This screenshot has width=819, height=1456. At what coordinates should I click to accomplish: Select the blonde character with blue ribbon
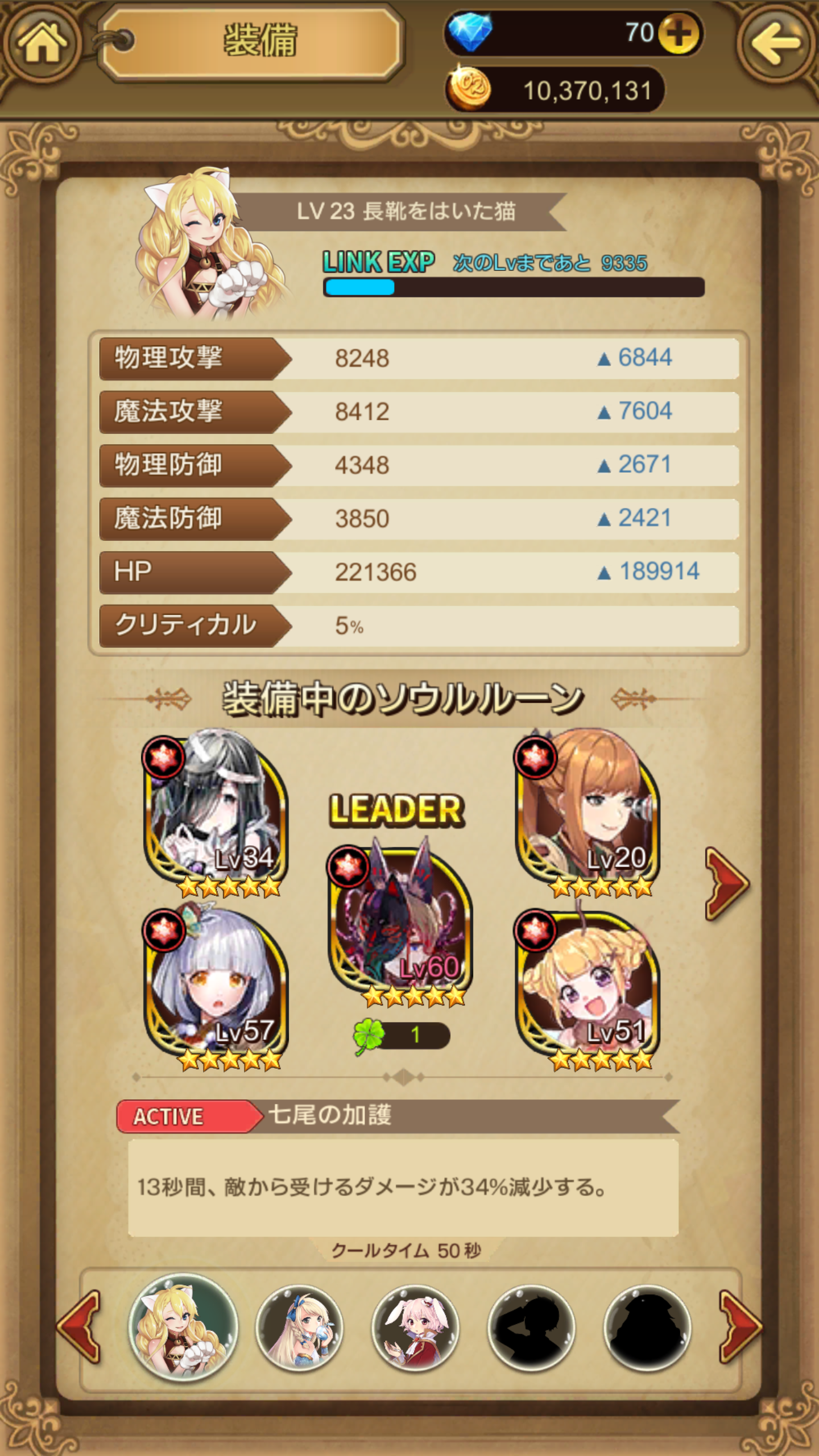click(x=299, y=1327)
